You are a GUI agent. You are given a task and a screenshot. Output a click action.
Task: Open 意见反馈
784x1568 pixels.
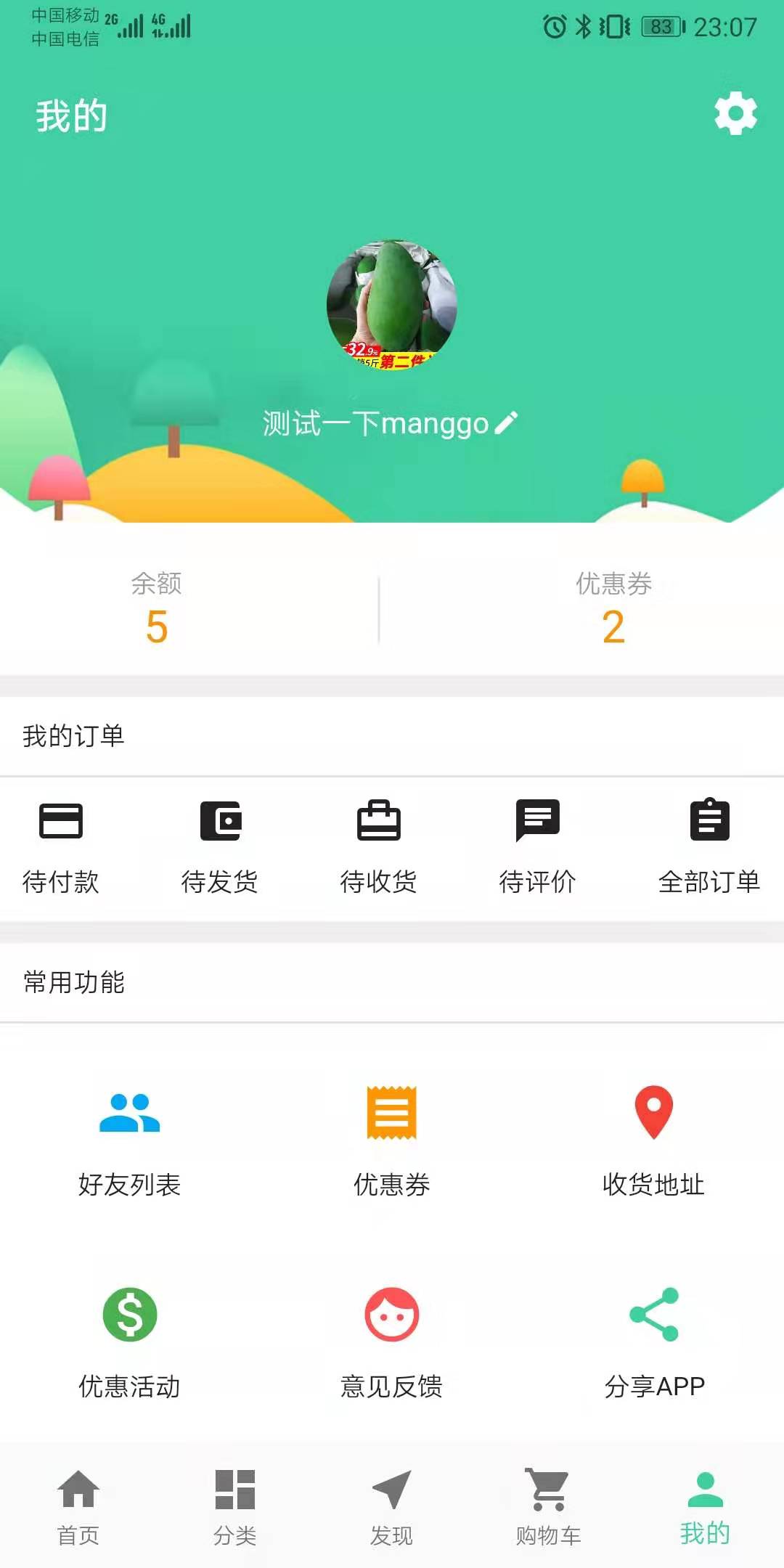coord(392,1343)
